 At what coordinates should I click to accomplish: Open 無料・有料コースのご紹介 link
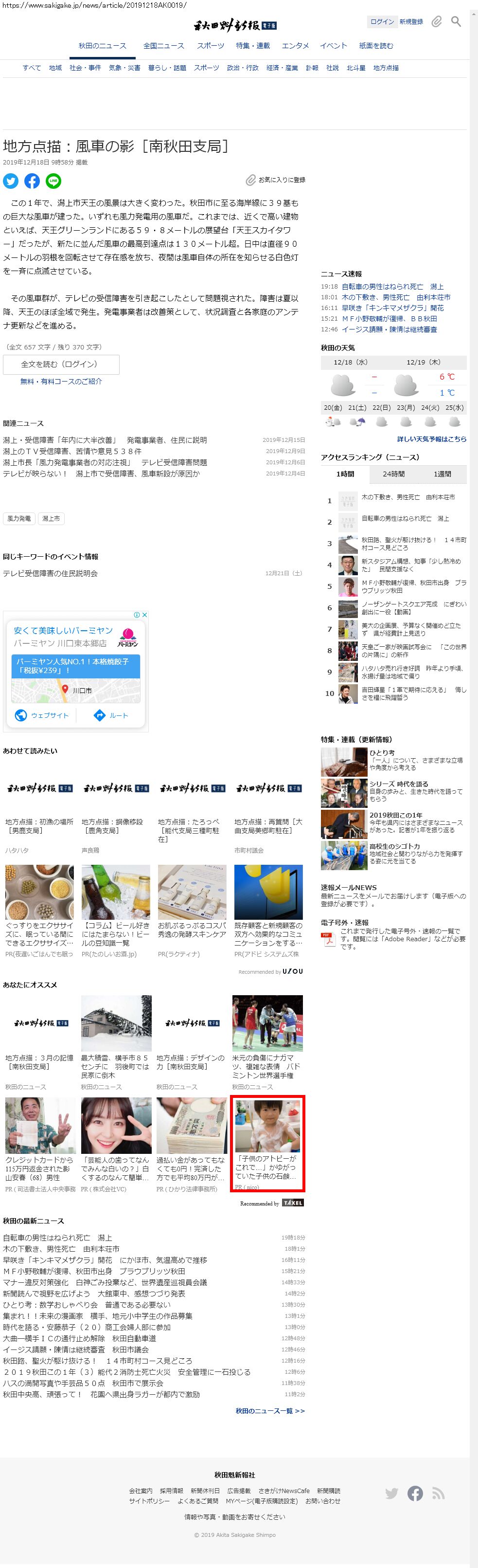tap(61, 382)
